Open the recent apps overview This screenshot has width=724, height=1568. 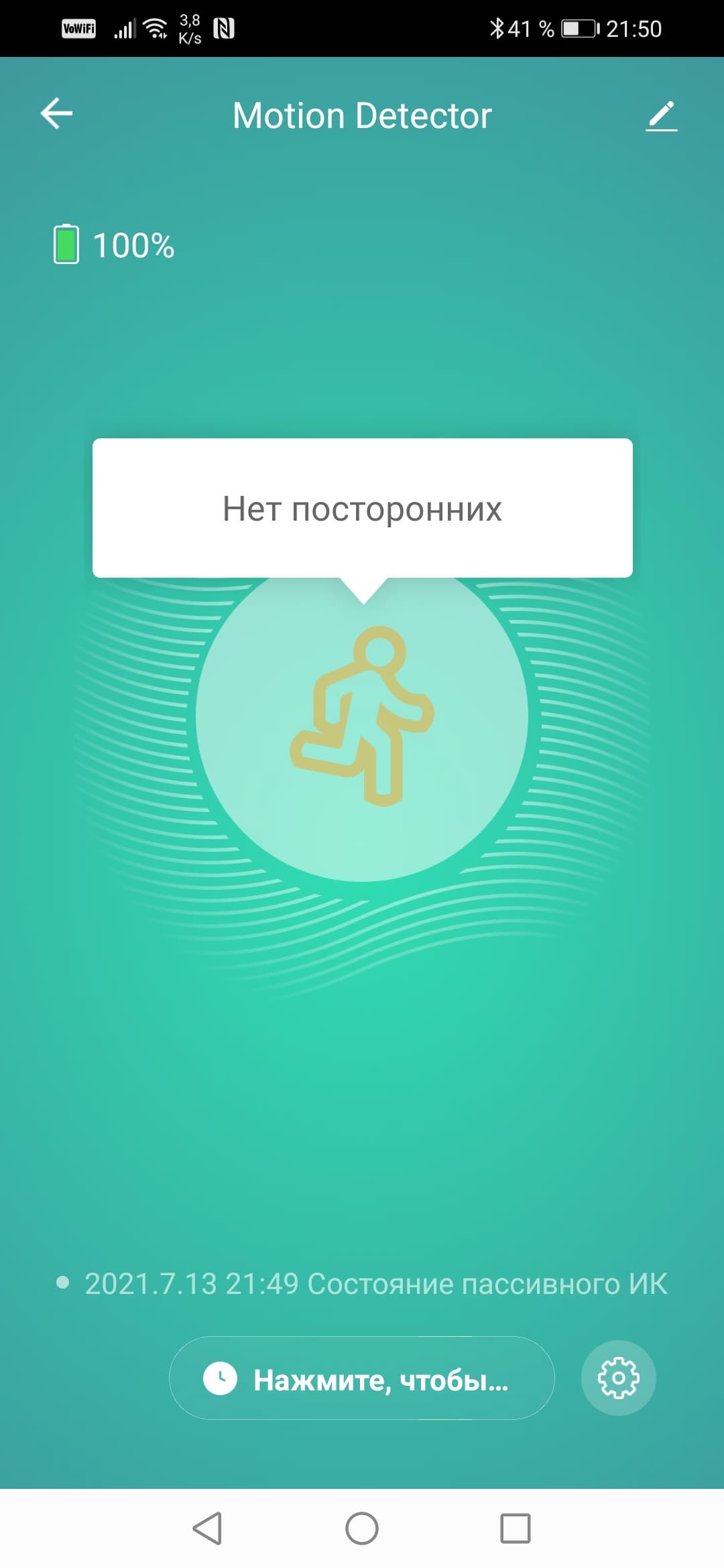click(x=515, y=1528)
